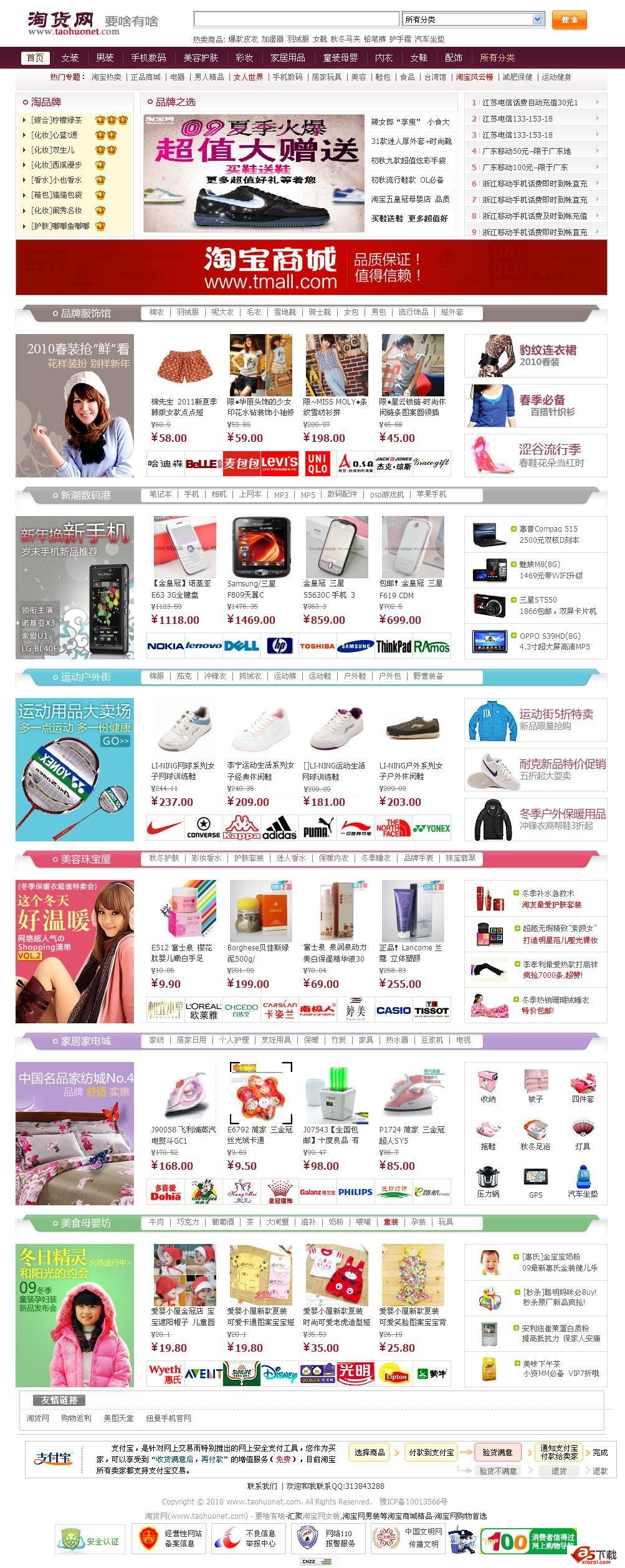Tap the 羽绒服 link under 品牌服饰馆

tap(187, 312)
